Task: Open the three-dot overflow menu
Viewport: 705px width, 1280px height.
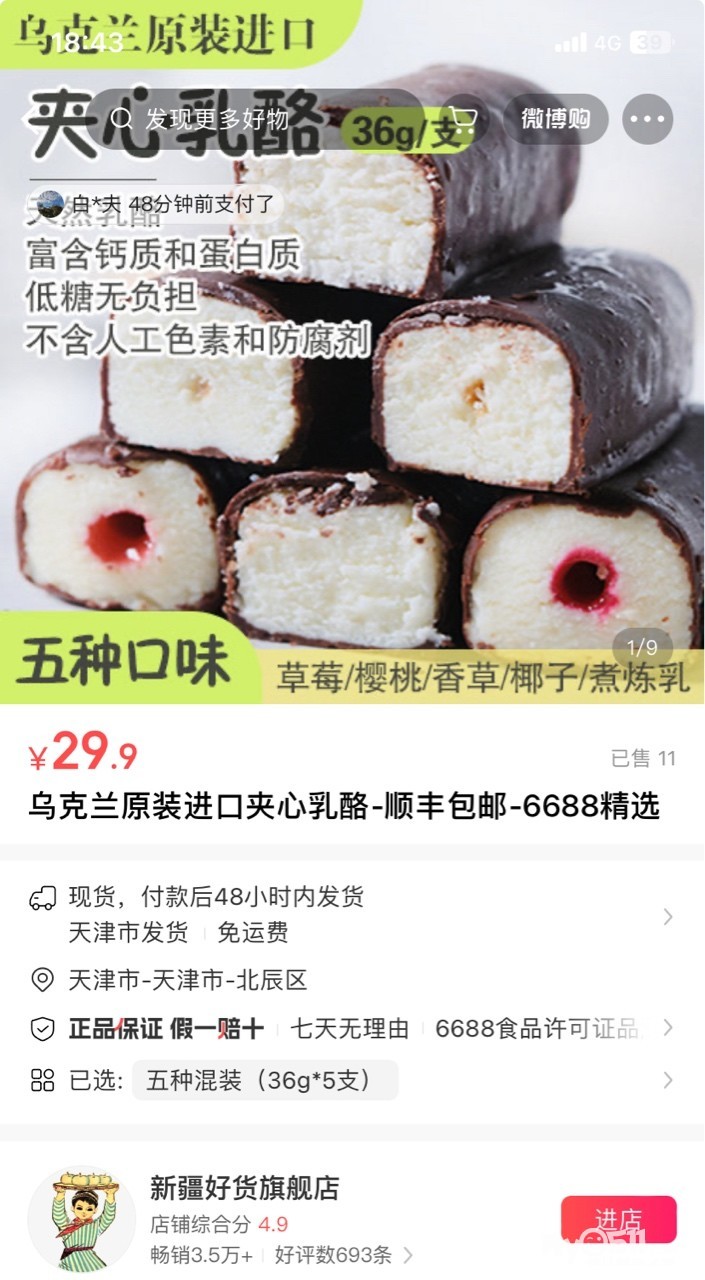Action: pos(647,119)
